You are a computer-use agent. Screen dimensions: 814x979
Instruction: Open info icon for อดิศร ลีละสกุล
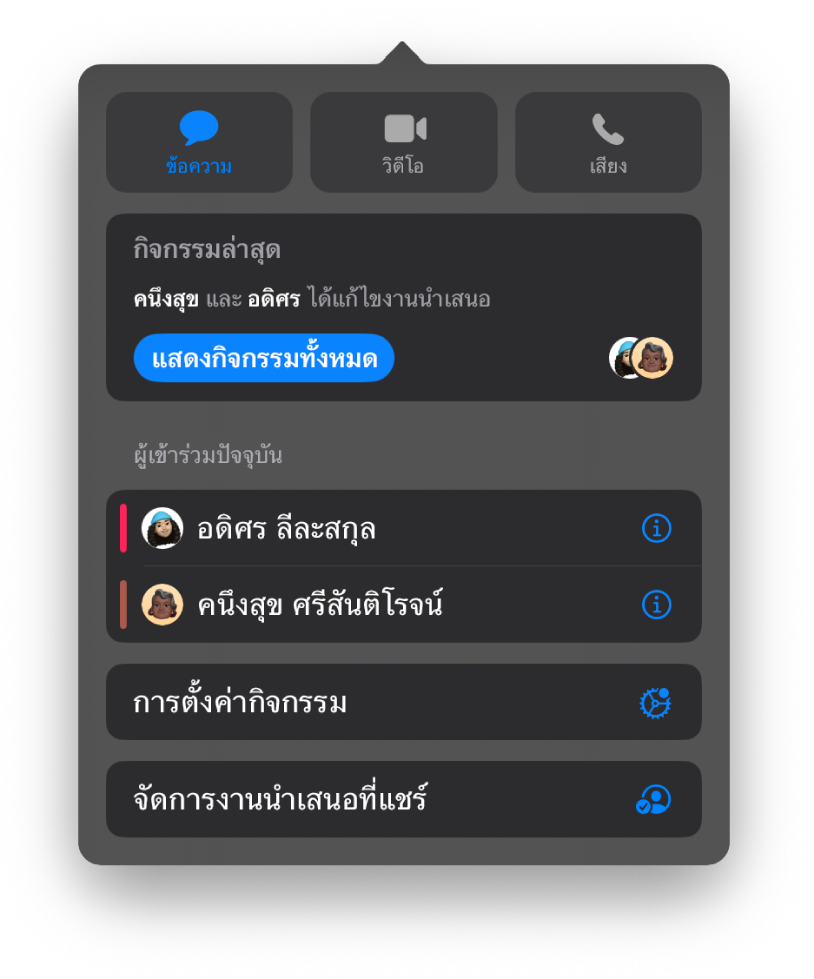pyautogui.click(x=656, y=528)
